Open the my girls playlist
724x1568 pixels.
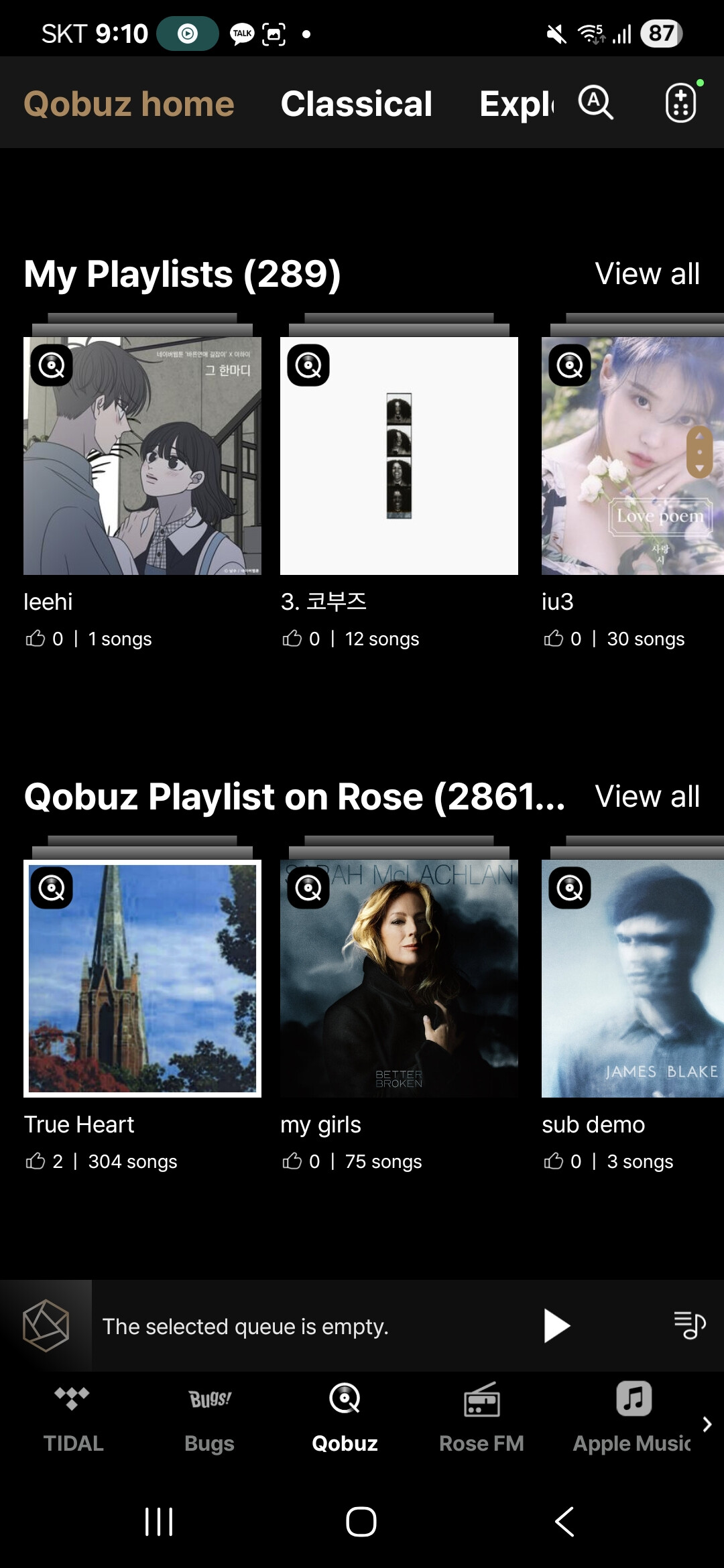tap(399, 978)
